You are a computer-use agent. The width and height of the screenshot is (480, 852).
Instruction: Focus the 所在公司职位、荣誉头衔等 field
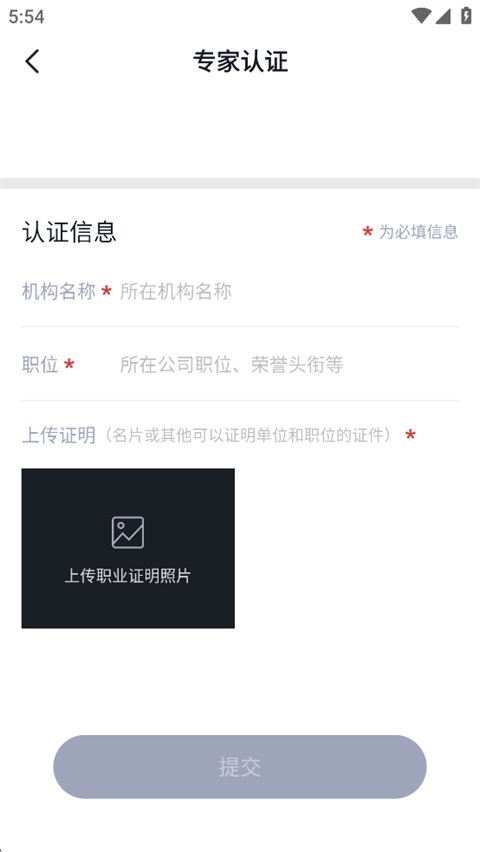[288, 365]
